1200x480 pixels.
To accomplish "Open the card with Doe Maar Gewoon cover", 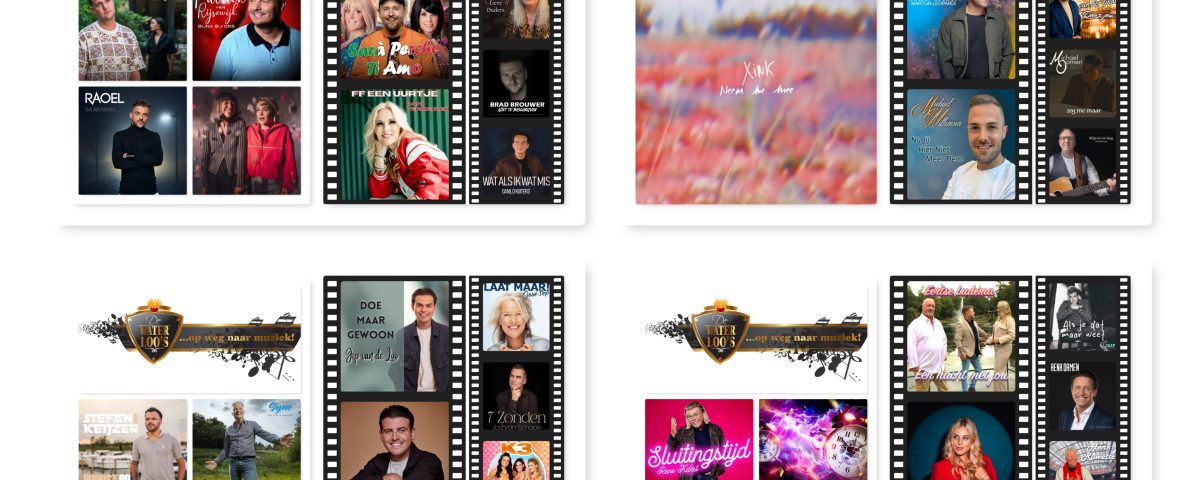I will click(395, 336).
